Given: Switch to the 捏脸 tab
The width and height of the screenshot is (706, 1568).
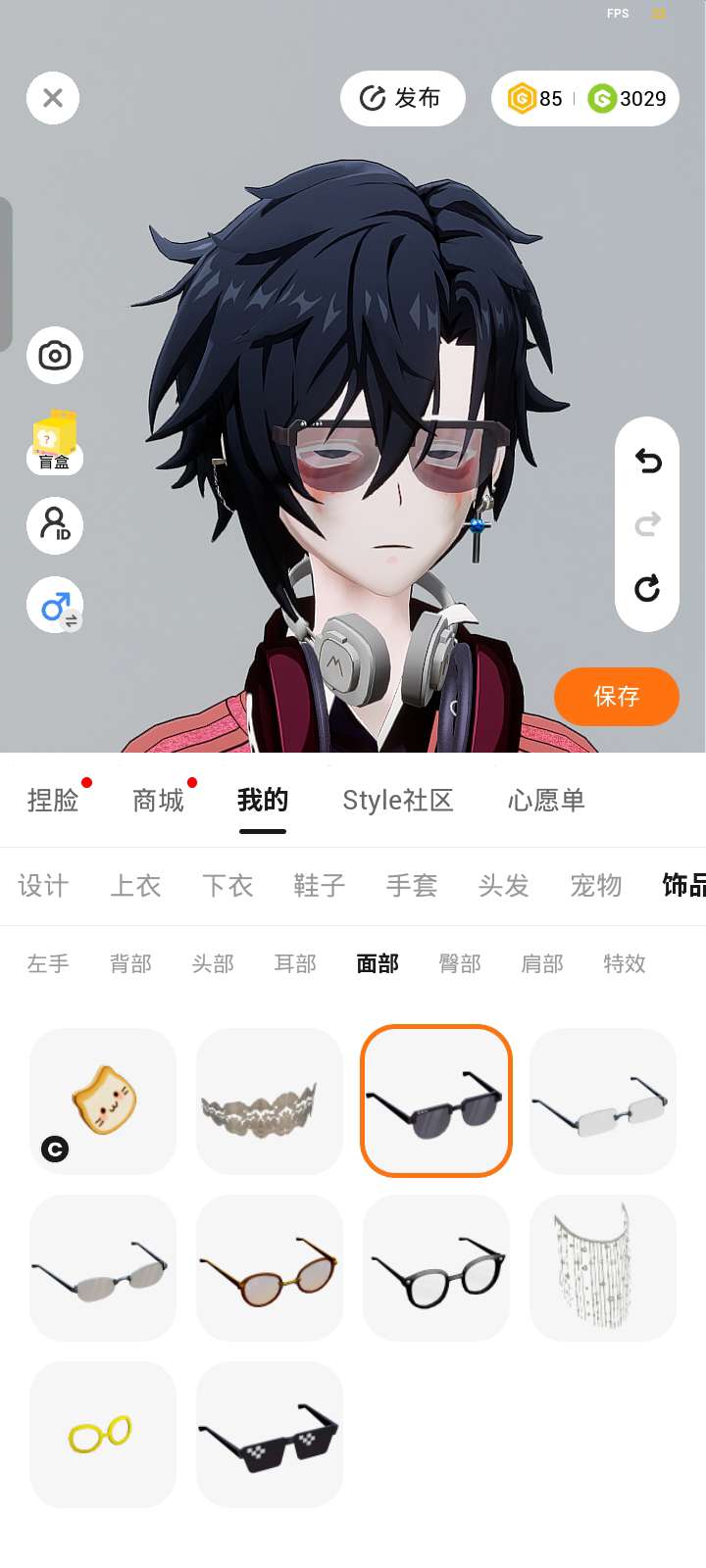Looking at the screenshot, I should [x=53, y=801].
